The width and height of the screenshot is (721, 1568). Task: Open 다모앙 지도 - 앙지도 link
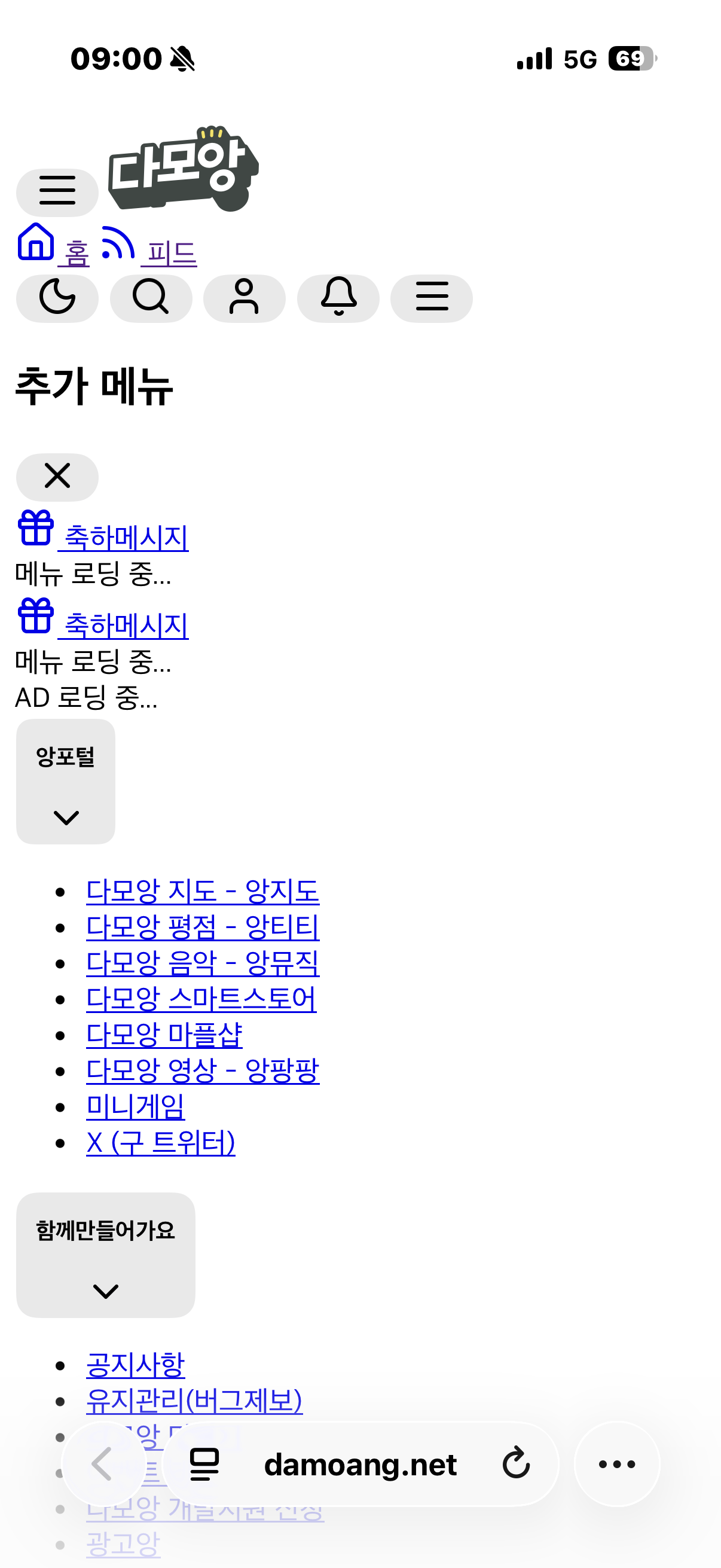203,891
